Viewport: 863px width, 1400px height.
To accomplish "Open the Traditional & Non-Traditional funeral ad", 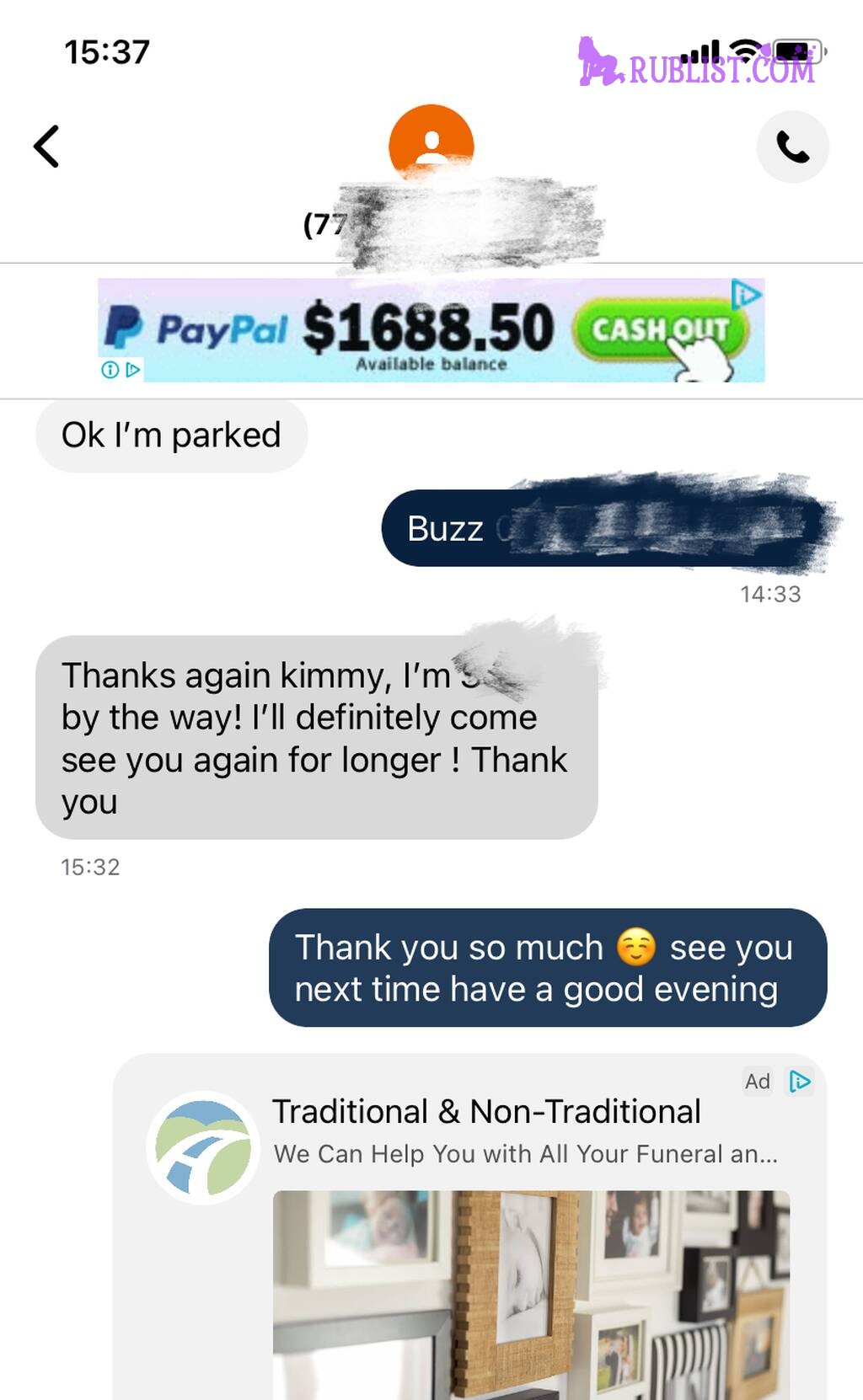I will [485, 1112].
